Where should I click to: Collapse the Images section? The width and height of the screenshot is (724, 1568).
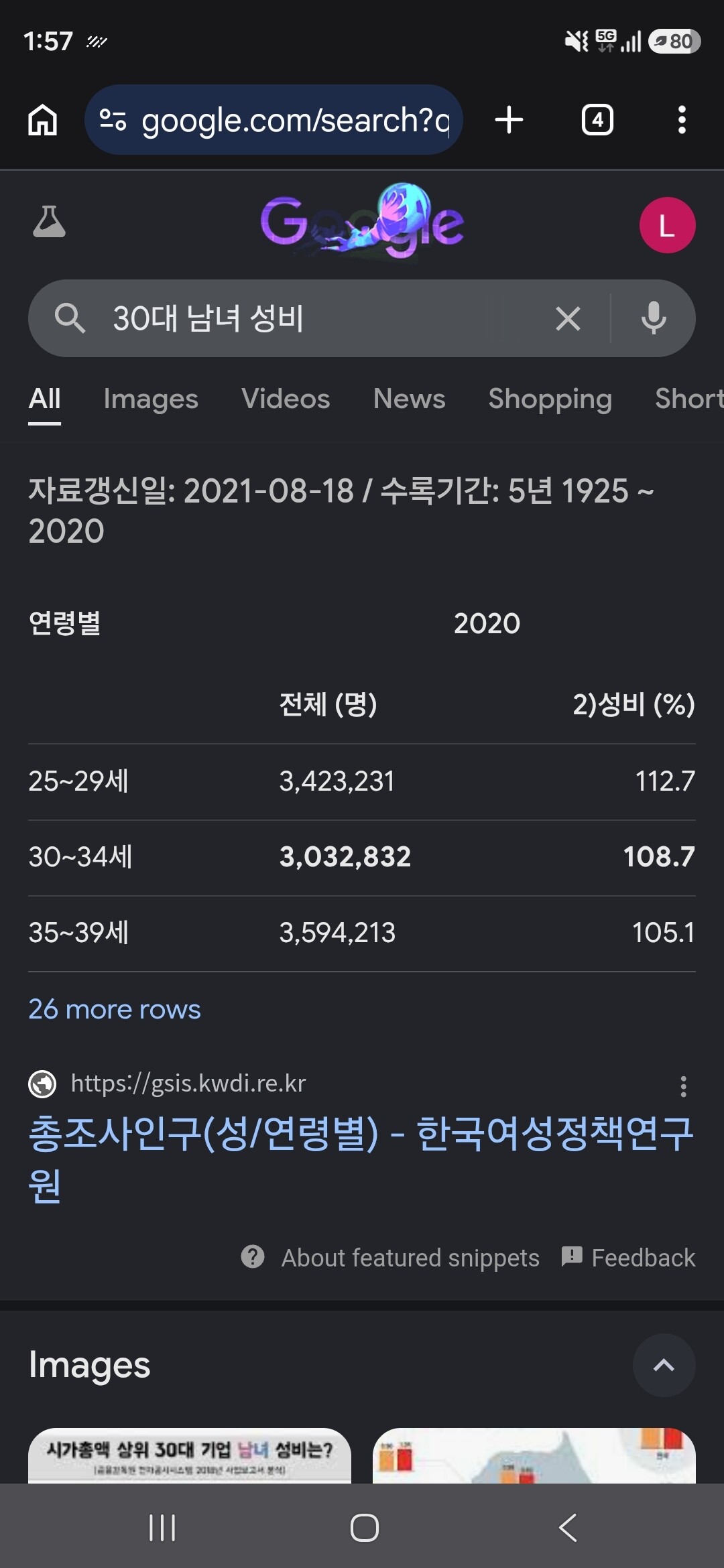click(x=664, y=1366)
